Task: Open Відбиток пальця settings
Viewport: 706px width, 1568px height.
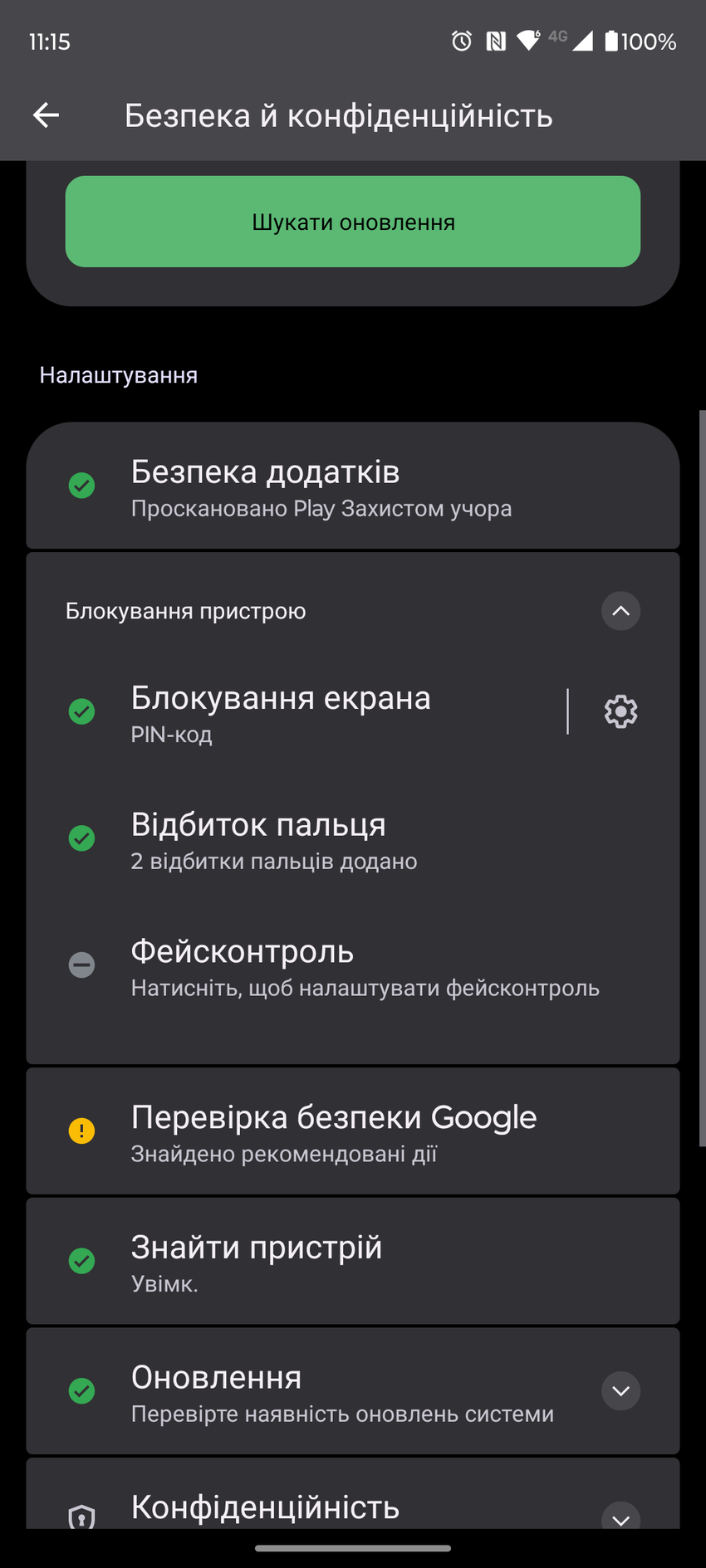Action: 353,839
